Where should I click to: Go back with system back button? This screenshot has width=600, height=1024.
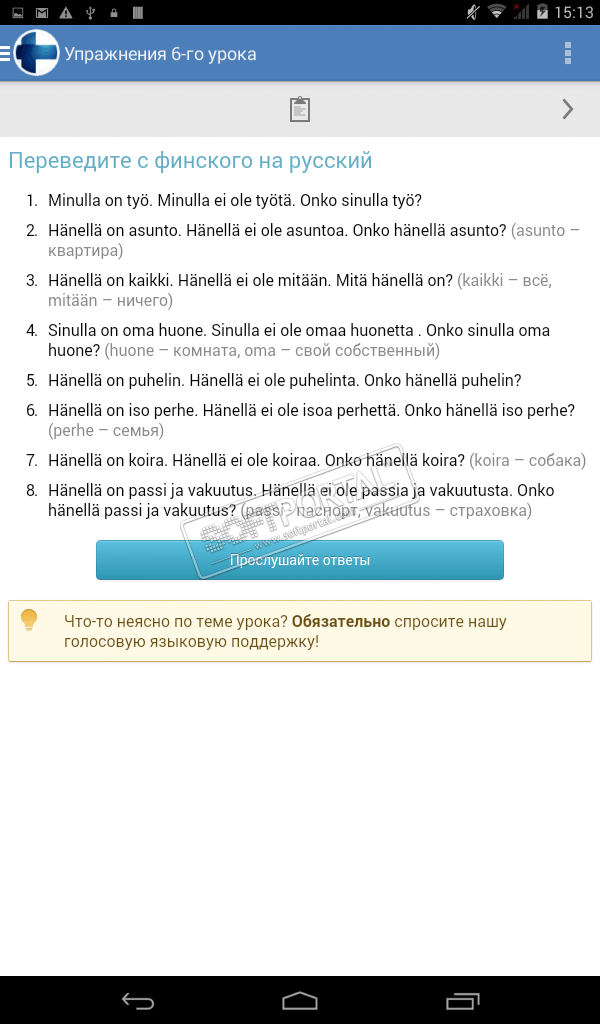pos(138,1000)
